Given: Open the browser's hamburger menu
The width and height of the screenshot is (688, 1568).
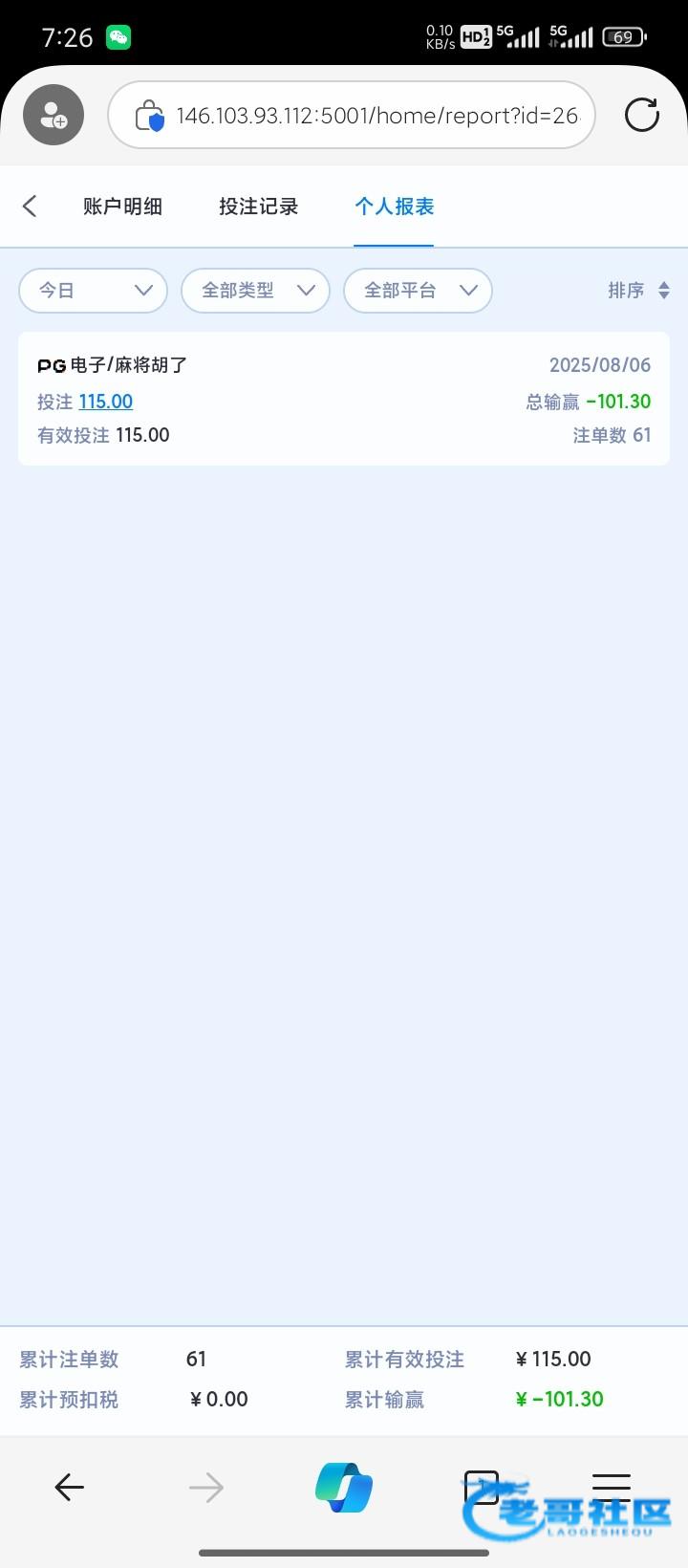Looking at the screenshot, I should coord(612,1487).
